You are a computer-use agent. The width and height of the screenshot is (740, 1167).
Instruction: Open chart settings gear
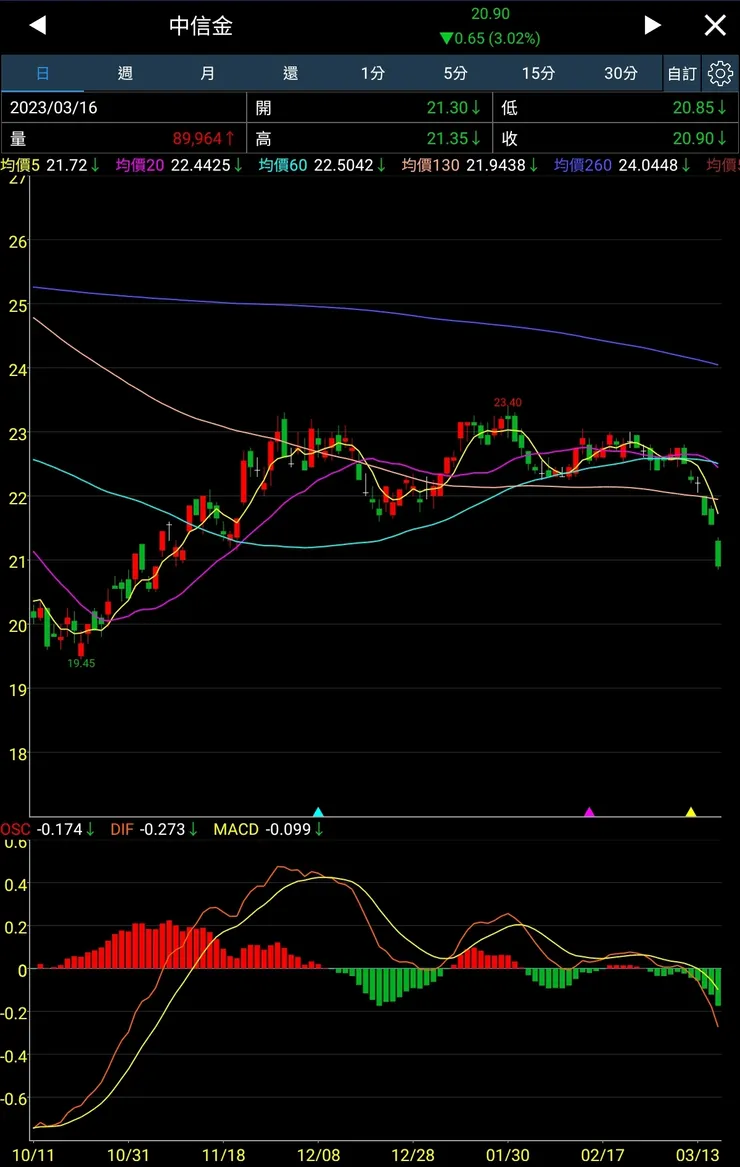pyautogui.click(x=720, y=73)
